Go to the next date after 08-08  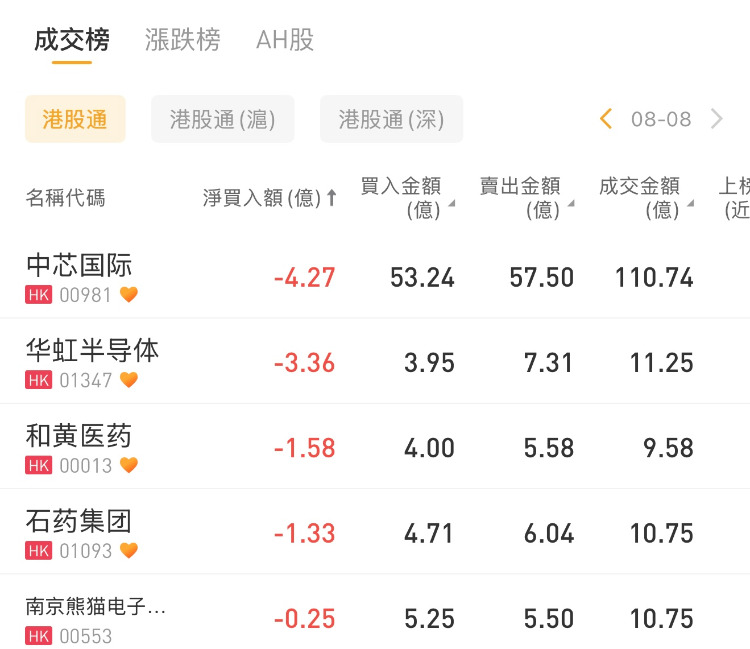click(716, 119)
